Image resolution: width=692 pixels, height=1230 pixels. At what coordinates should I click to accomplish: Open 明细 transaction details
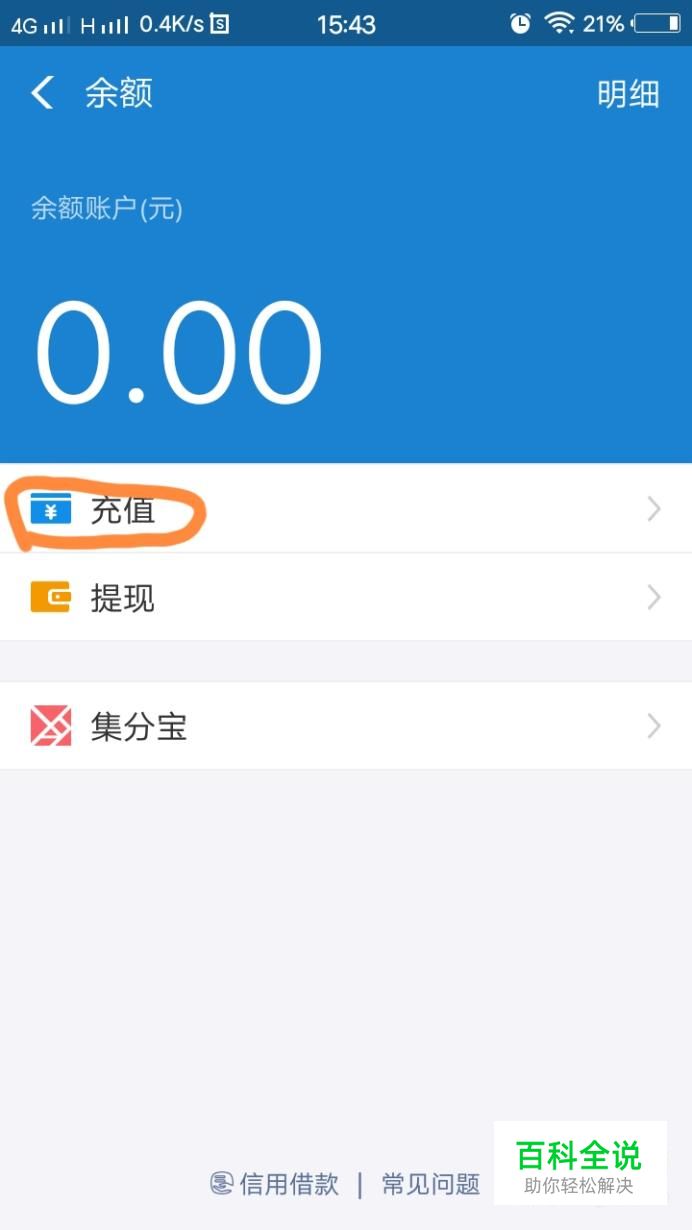point(627,94)
